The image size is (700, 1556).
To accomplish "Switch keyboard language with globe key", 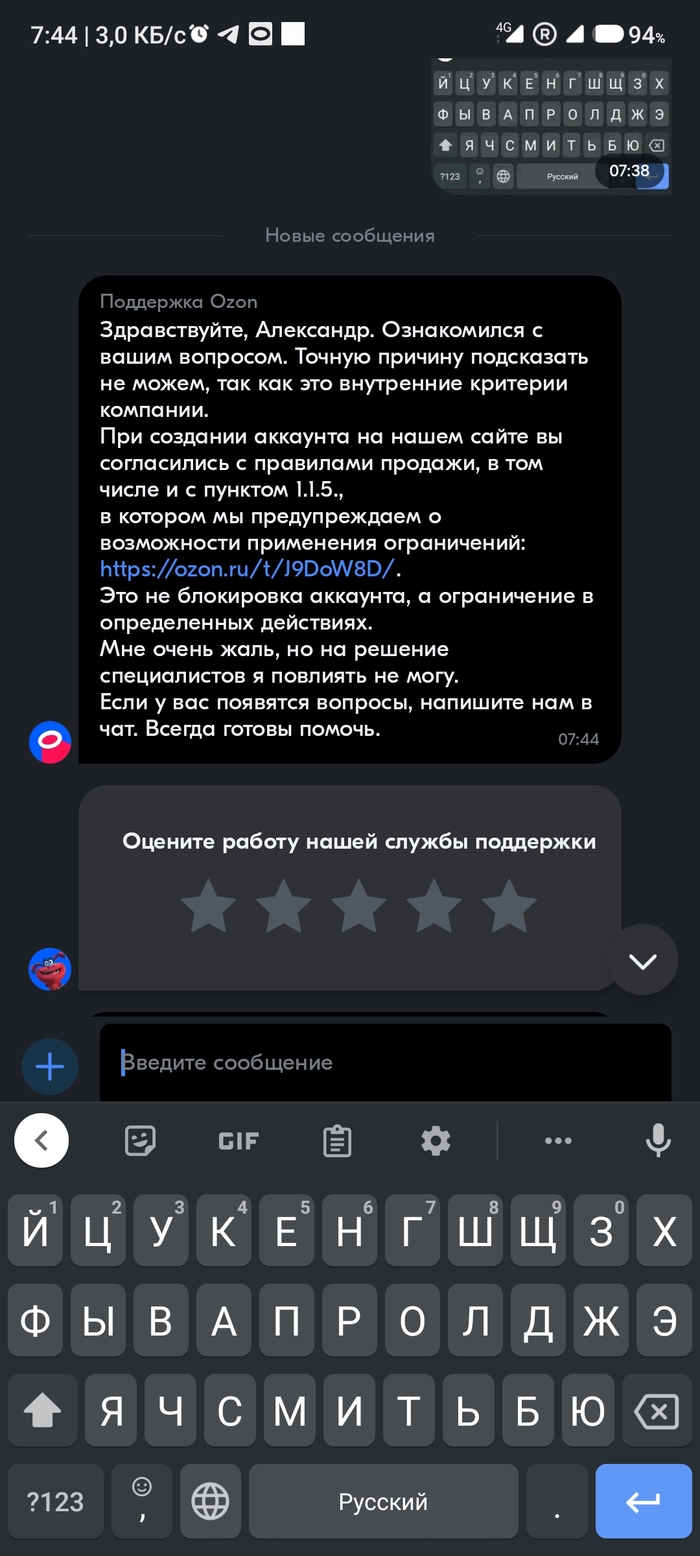I will pyautogui.click(x=210, y=1501).
